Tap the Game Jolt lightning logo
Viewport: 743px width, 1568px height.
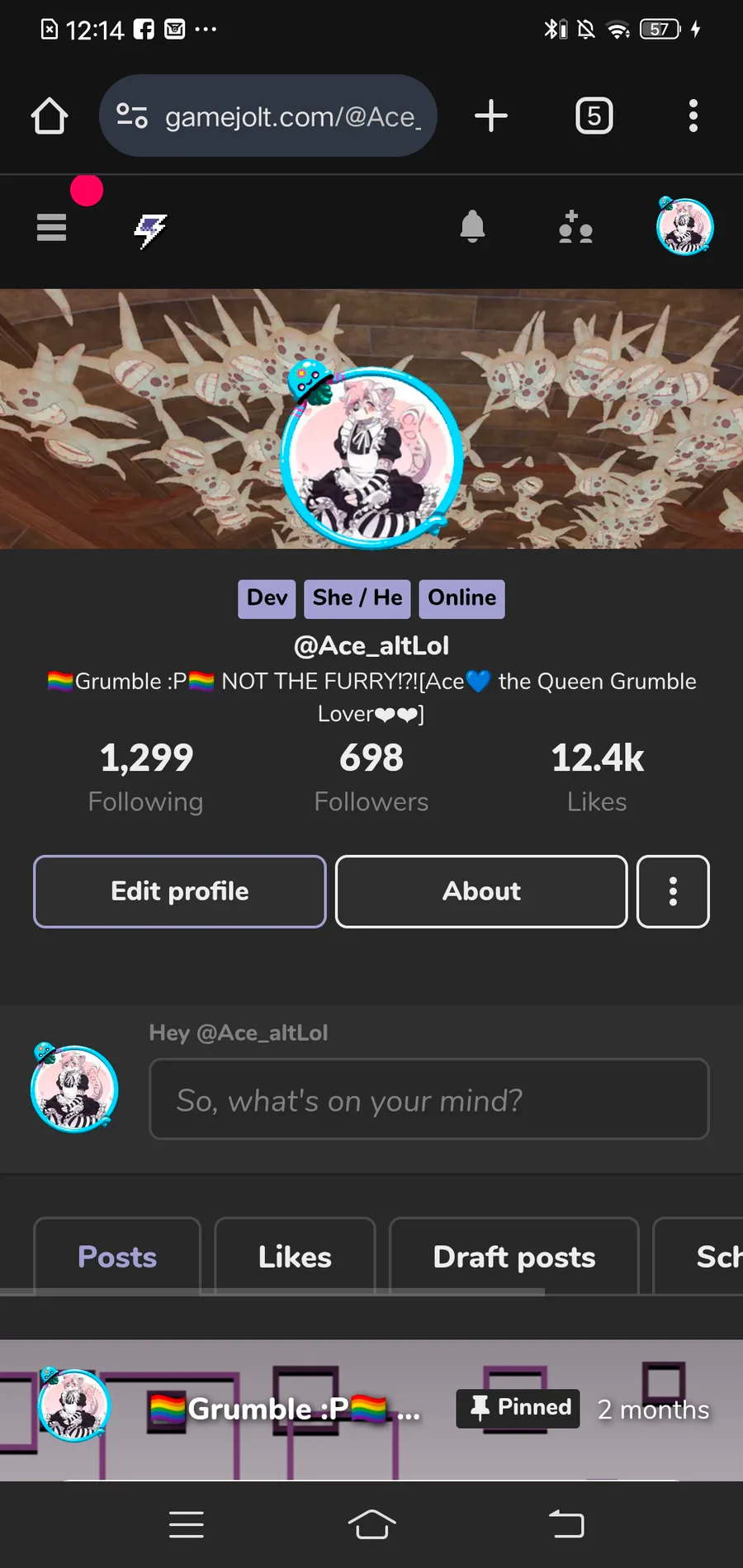click(x=150, y=230)
